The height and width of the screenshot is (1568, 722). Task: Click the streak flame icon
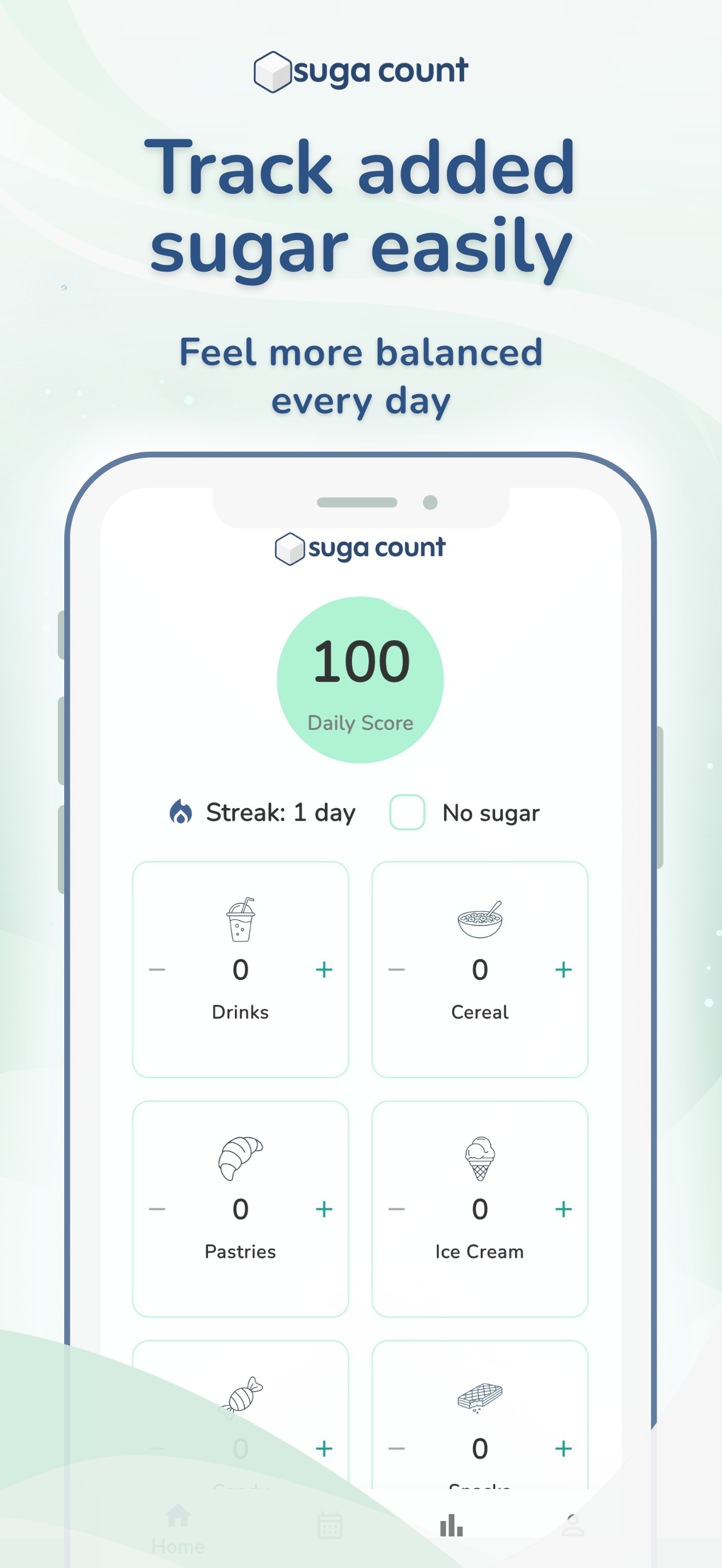point(181,812)
